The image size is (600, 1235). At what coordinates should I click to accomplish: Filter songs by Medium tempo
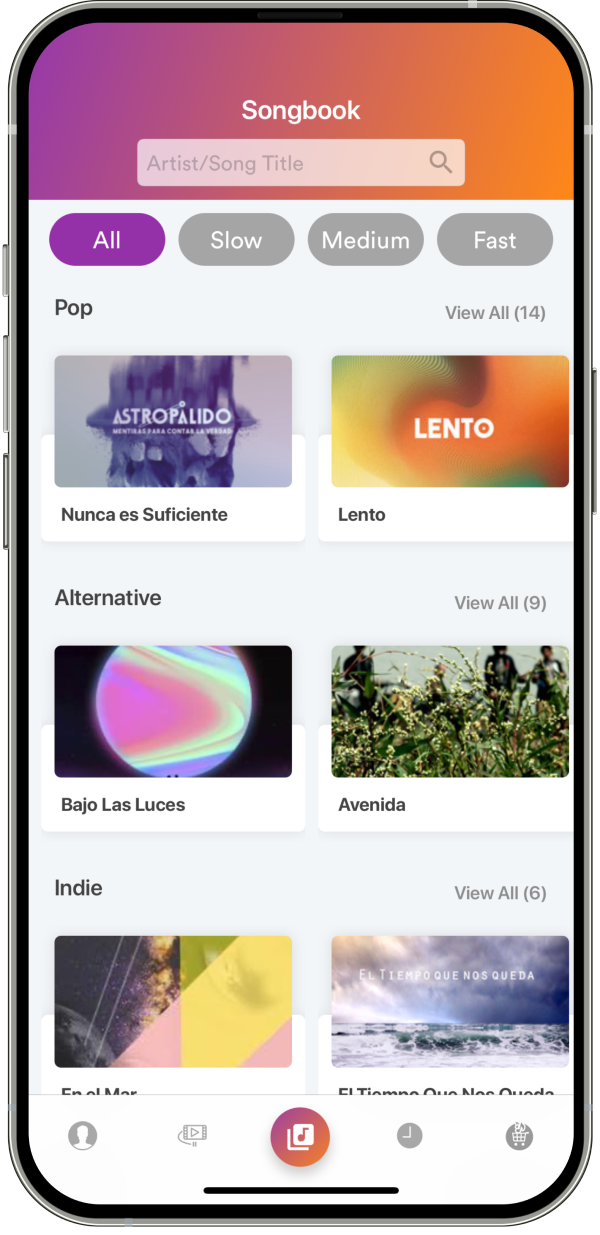tap(365, 240)
